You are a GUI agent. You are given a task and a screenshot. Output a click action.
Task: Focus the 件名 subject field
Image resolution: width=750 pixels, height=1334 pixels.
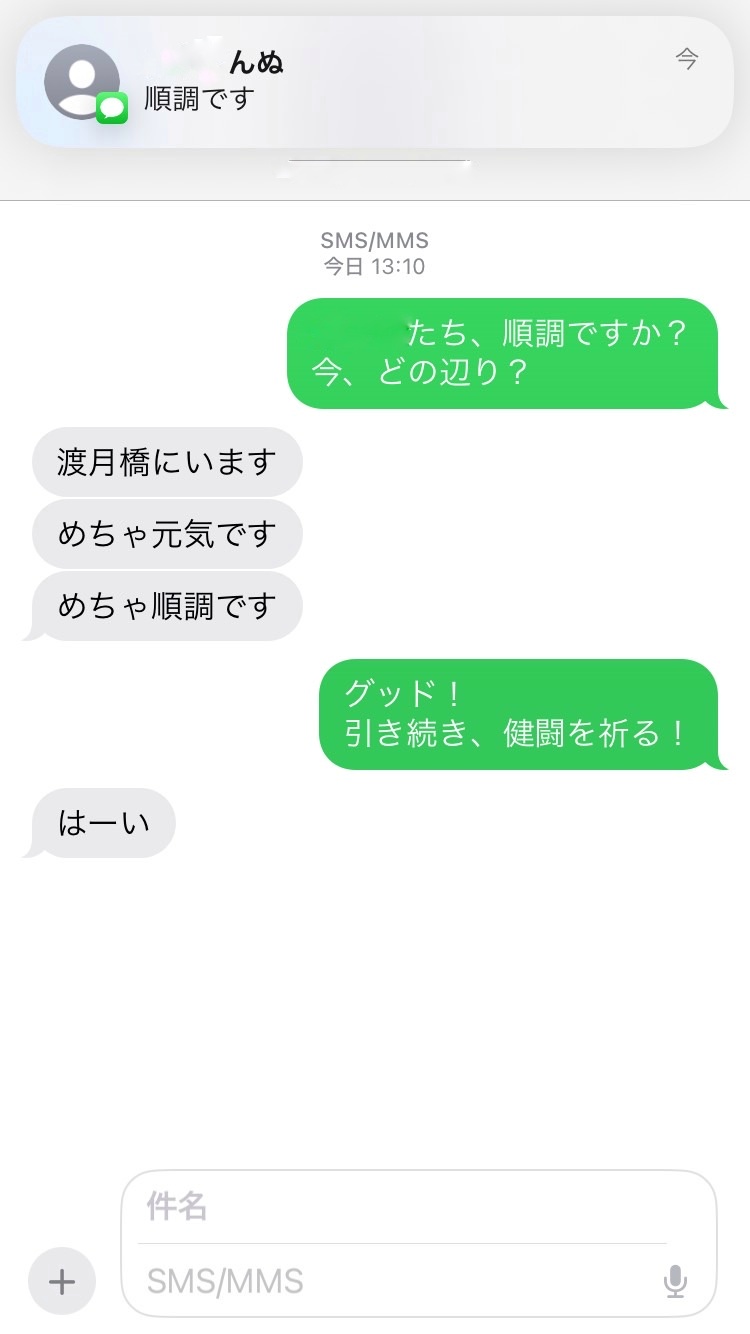[400, 1207]
